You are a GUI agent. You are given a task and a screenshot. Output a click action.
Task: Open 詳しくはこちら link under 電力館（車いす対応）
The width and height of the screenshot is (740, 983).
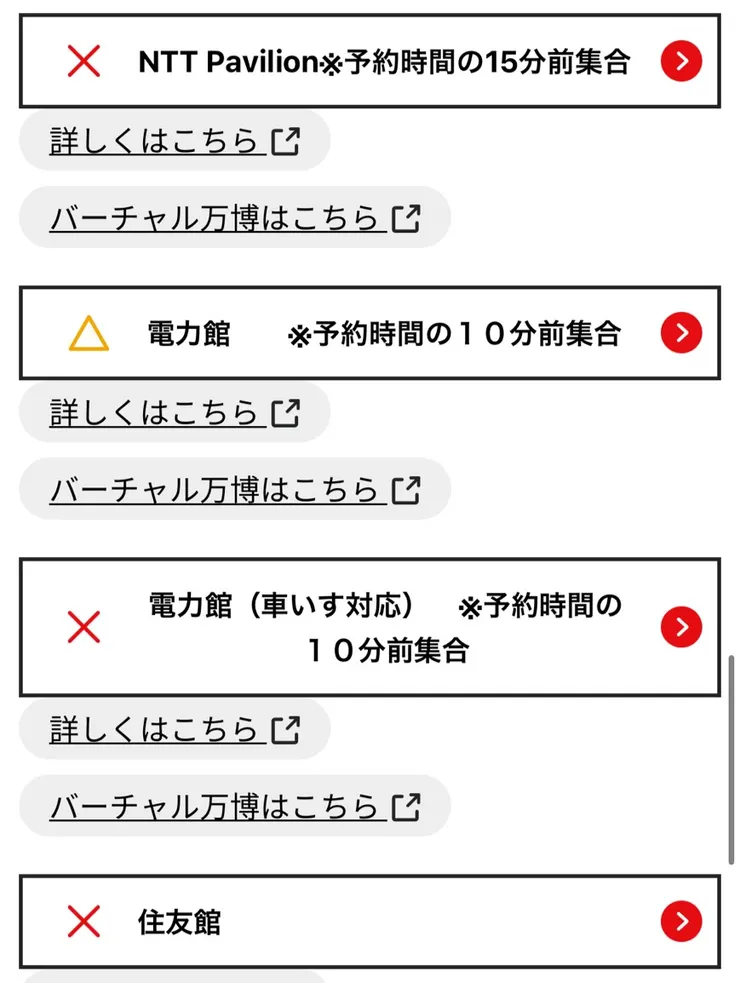click(x=174, y=729)
